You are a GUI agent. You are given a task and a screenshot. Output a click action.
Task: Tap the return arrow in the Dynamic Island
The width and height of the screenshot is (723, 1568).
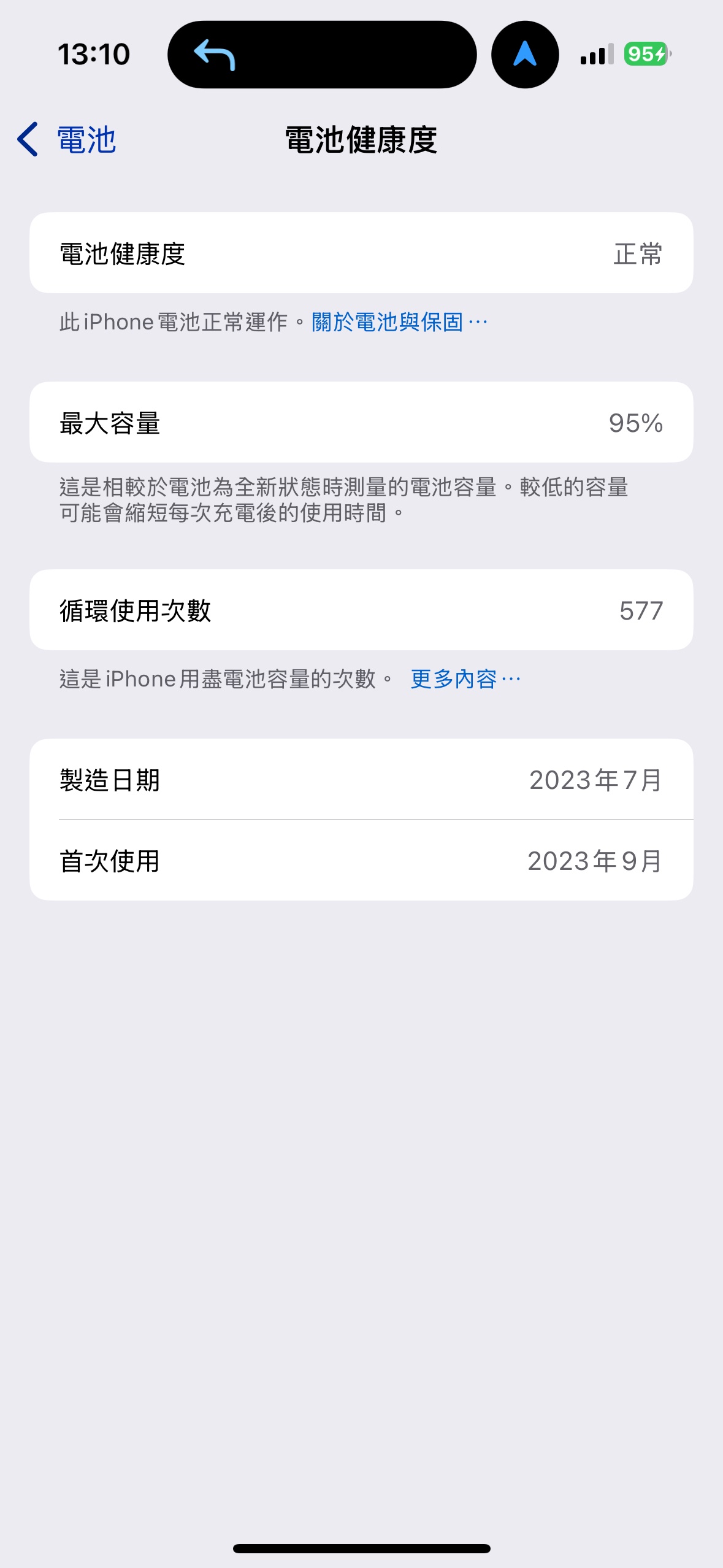214,55
